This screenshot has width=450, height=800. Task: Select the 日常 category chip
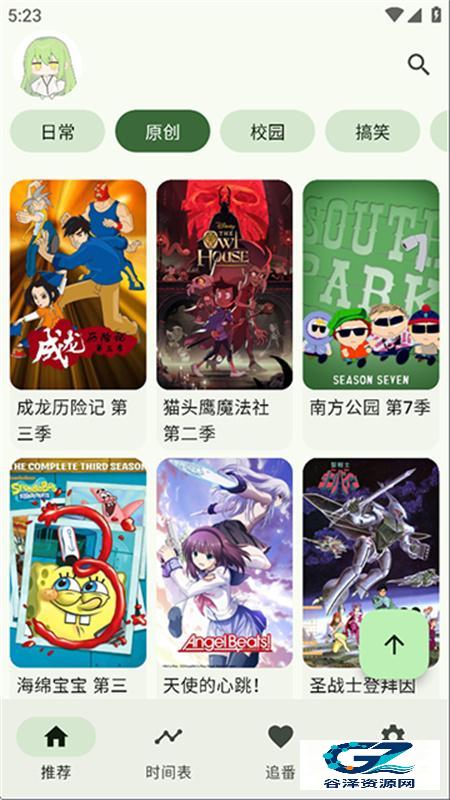click(58, 132)
